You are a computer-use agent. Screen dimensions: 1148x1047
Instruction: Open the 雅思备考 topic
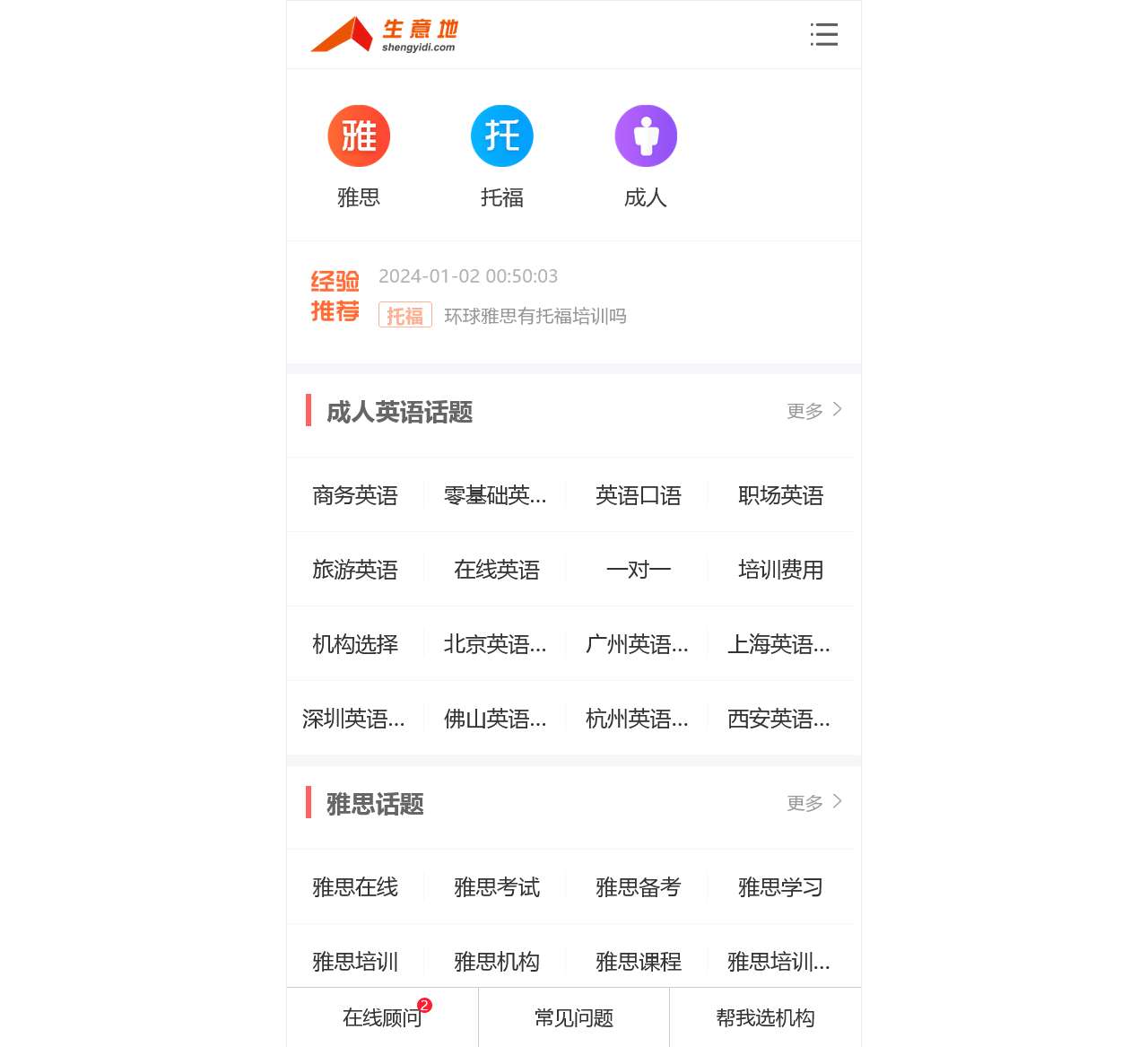tap(639, 887)
